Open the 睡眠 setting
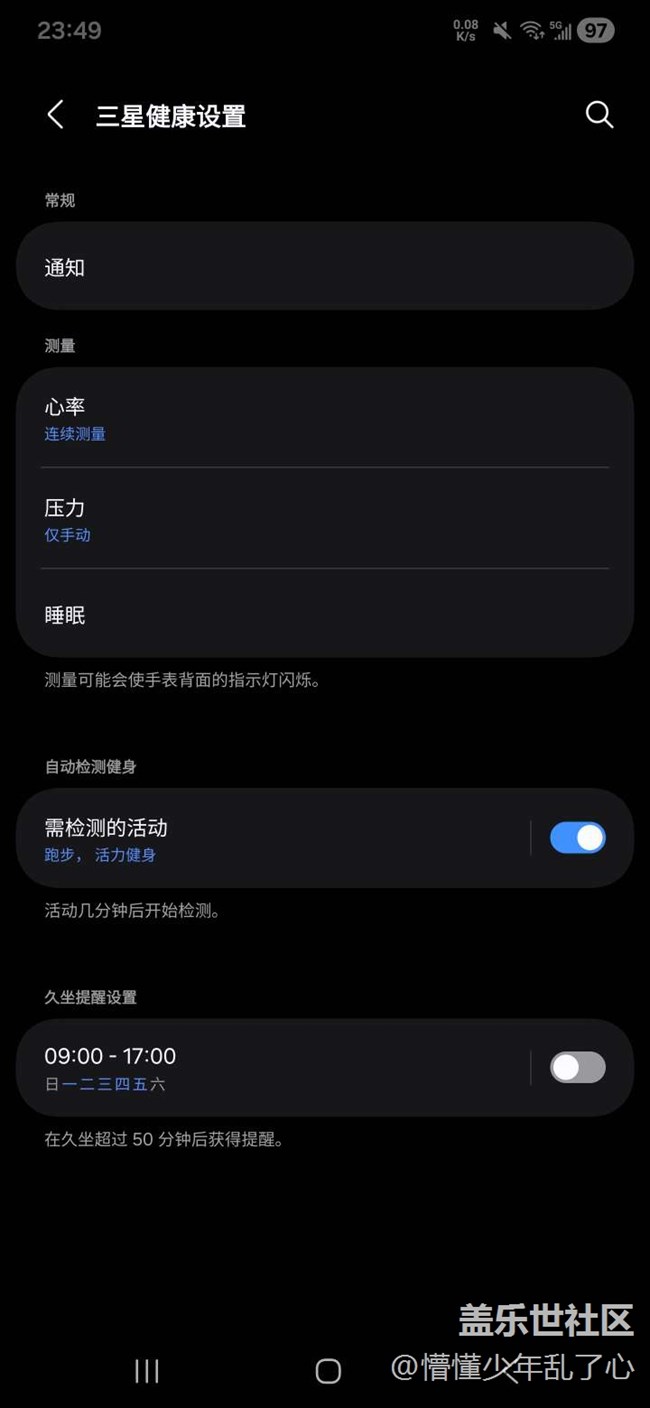This screenshot has height=1408, width=650. click(324, 615)
